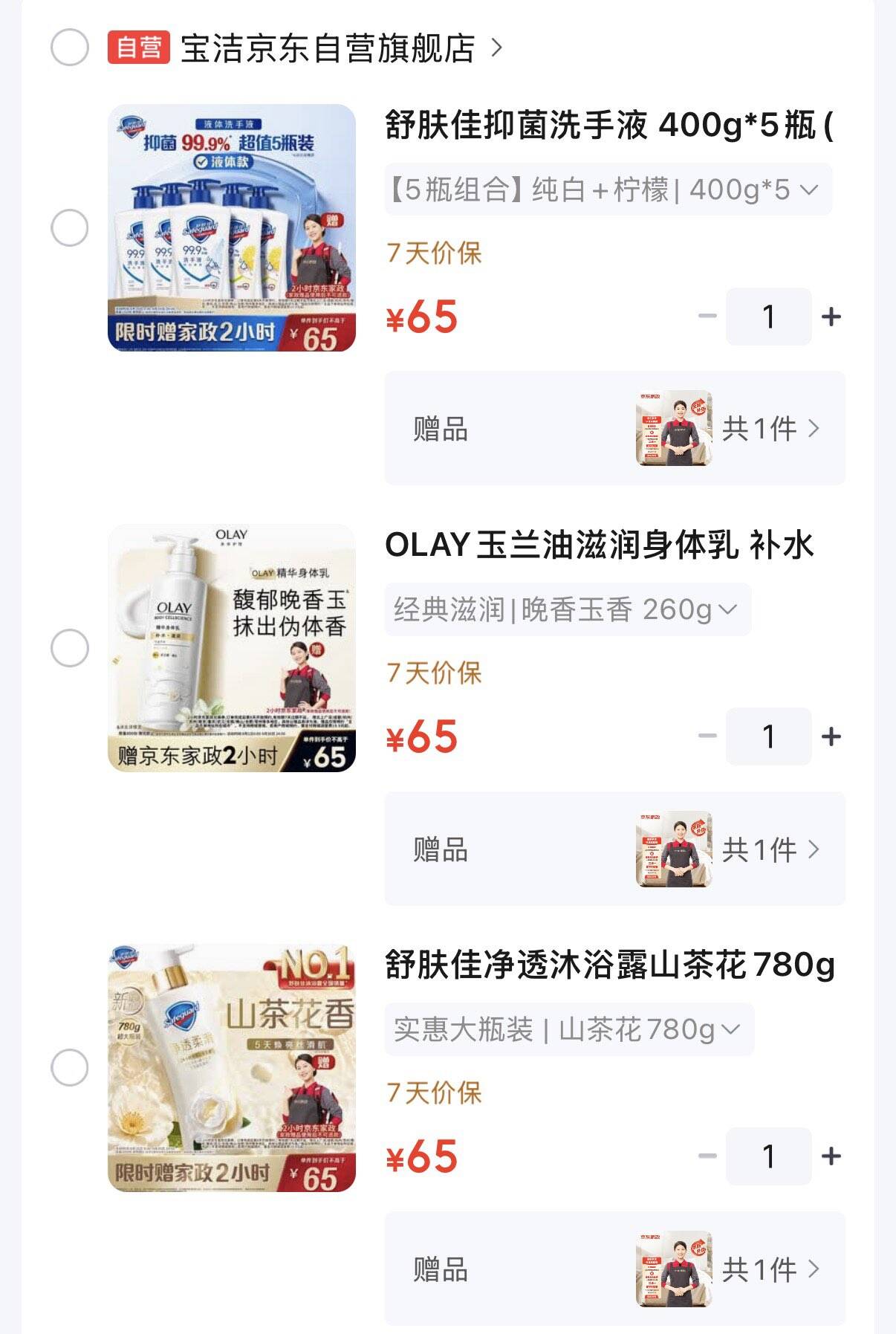Change the 经典滋润 晚香玉香 260g option
The image size is (896, 1334).
(x=568, y=609)
